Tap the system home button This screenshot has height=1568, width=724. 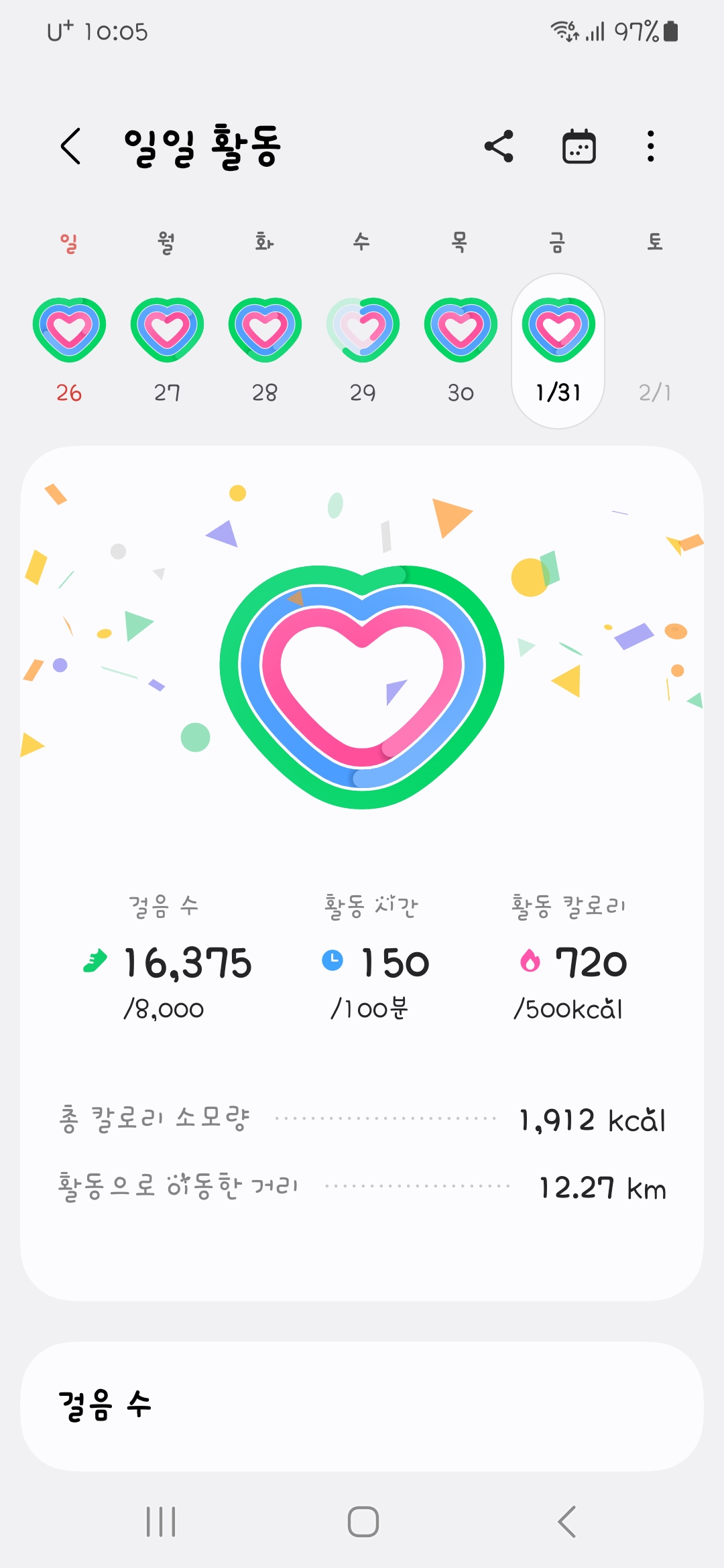(363, 1521)
